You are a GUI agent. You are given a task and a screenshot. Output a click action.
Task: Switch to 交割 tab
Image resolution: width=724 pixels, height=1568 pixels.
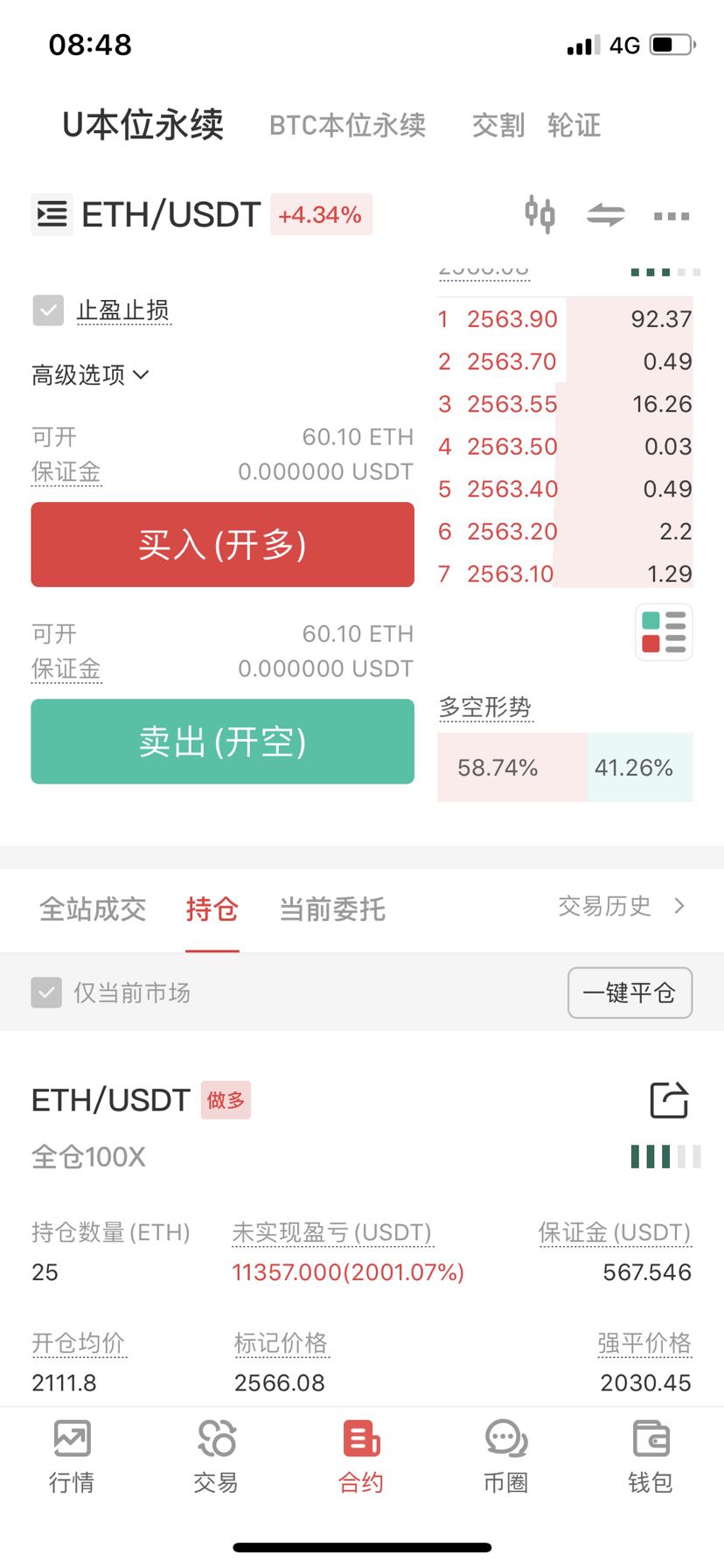(x=498, y=126)
